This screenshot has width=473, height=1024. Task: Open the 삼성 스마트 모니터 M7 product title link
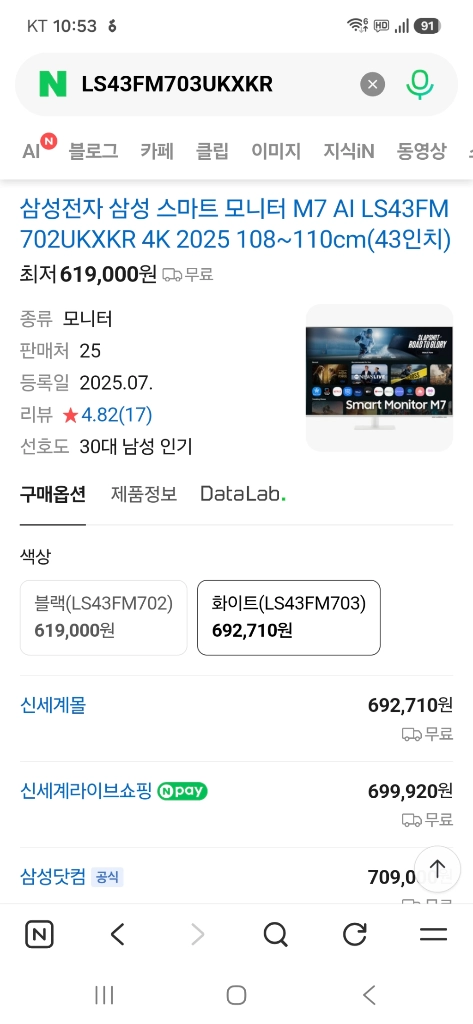pyautogui.click(x=236, y=225)
